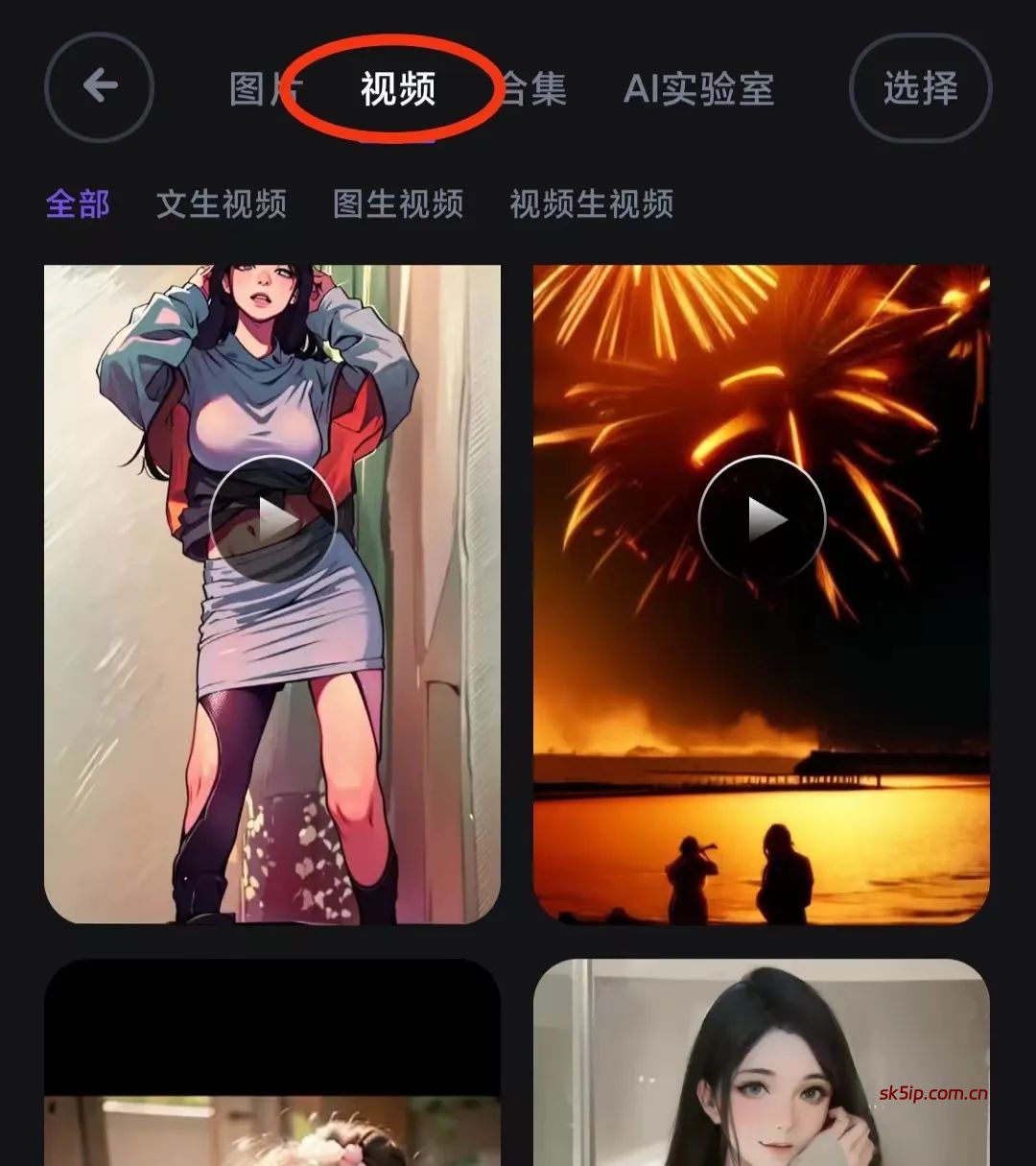Image resolution: width=1036 pixels, height=1166 pixels.
Task: Switch to the AI实验室 tab
Action: [698, 89]
